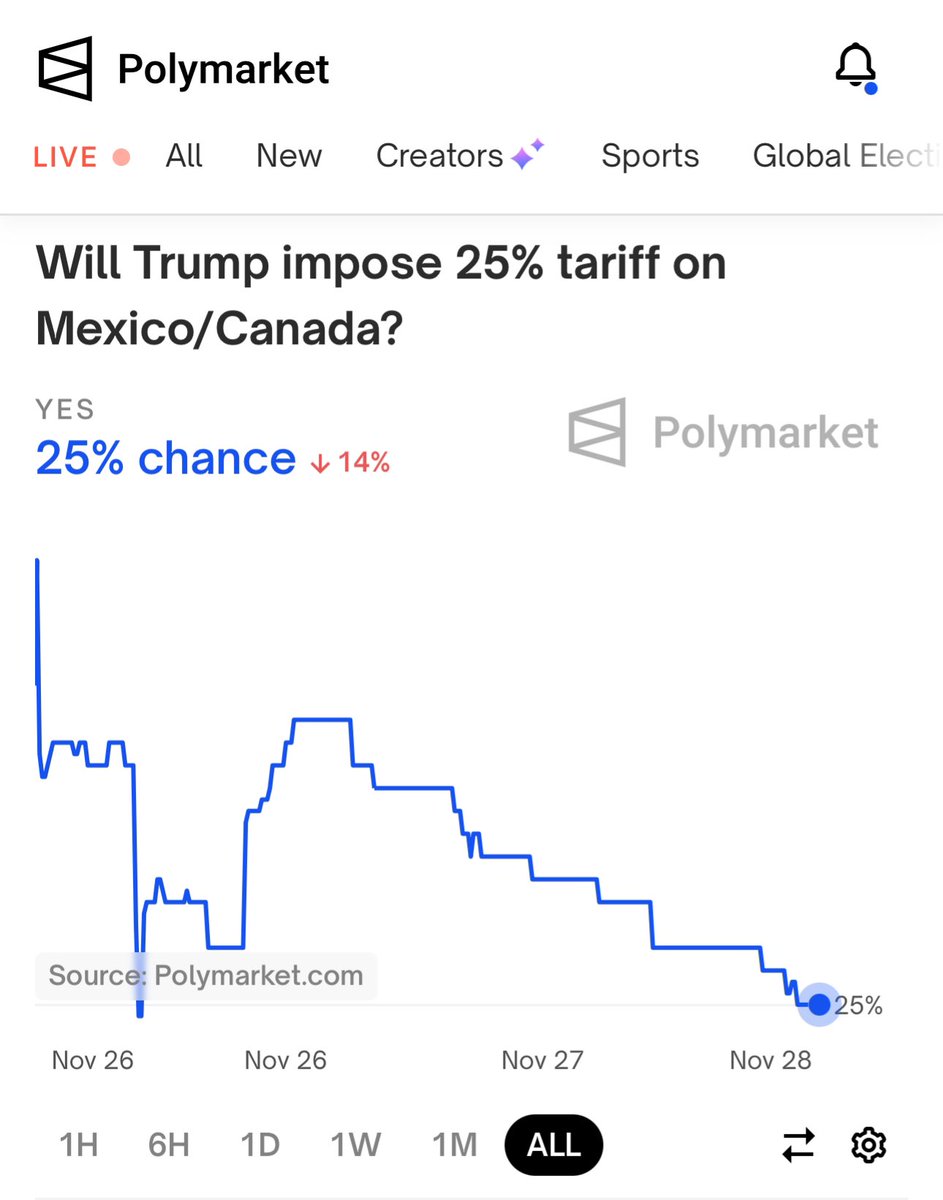
Task: Switch chart range to 1W
Action: tap(356, 1144)
